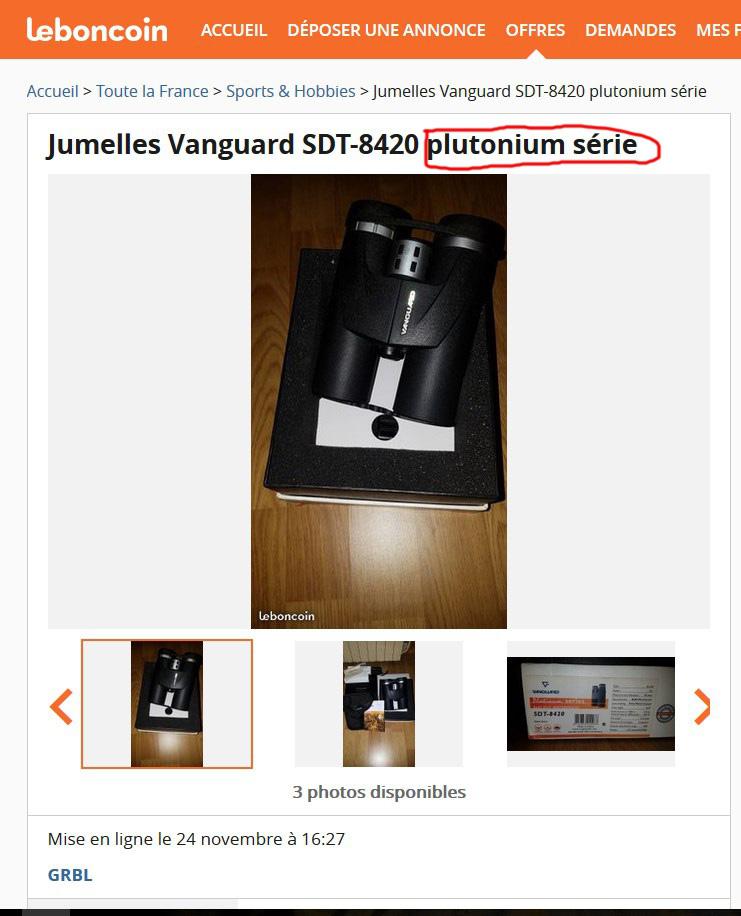
Task: Open the Accueil breadcrumb link
Action: [53, 91]
